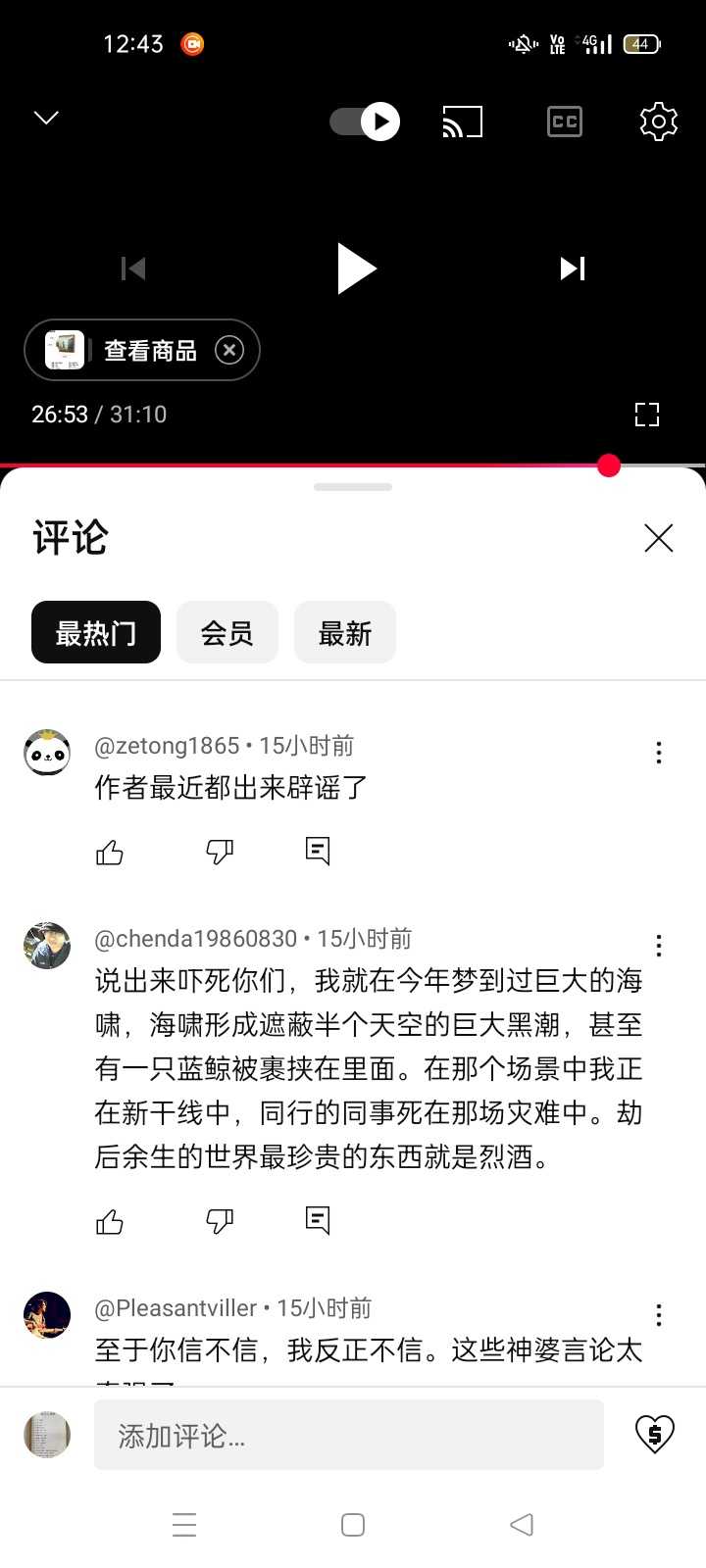This screenshot has width=706, height=1568.
Task: Open the video settings gear
Action: (x=658, y=122)
